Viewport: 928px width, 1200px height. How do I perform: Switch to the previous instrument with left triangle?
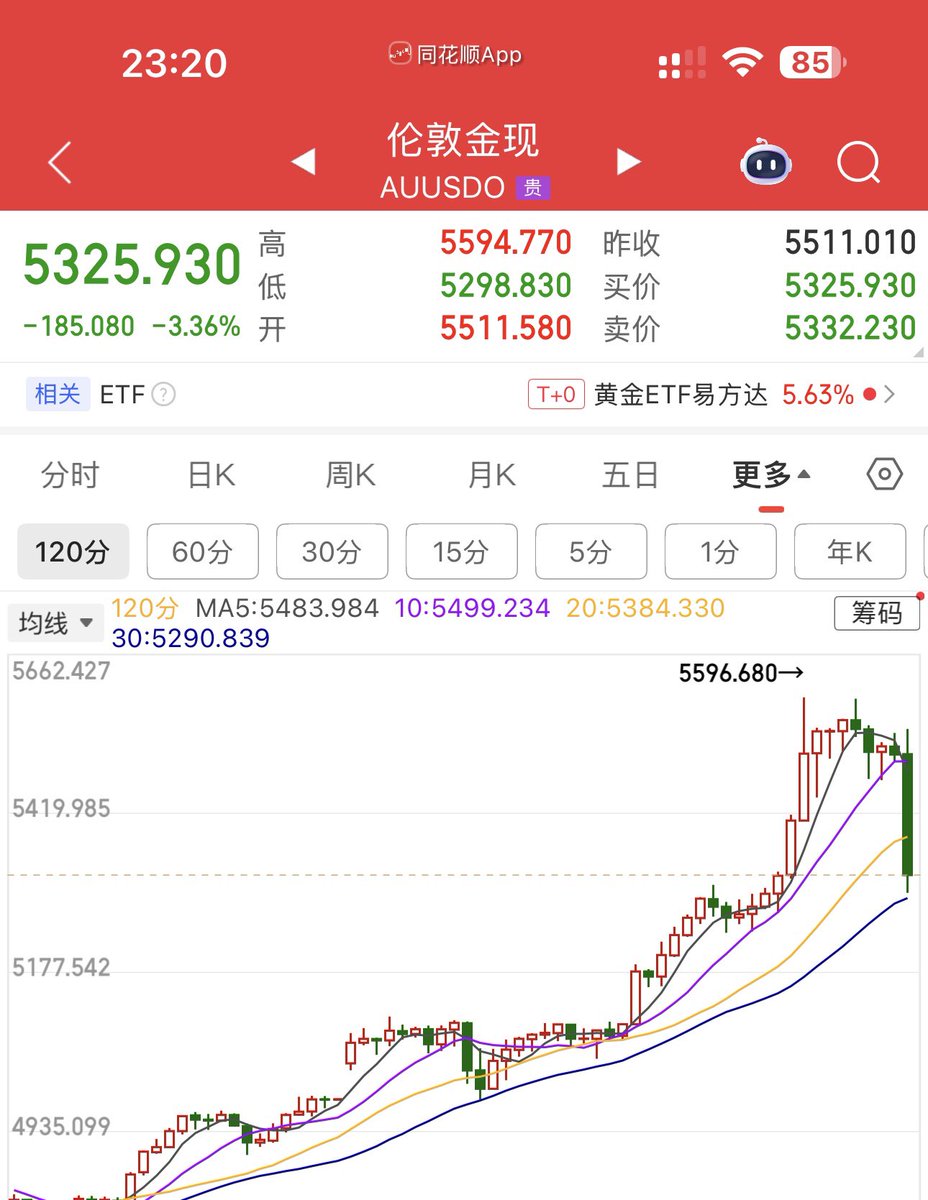[303, 162]
